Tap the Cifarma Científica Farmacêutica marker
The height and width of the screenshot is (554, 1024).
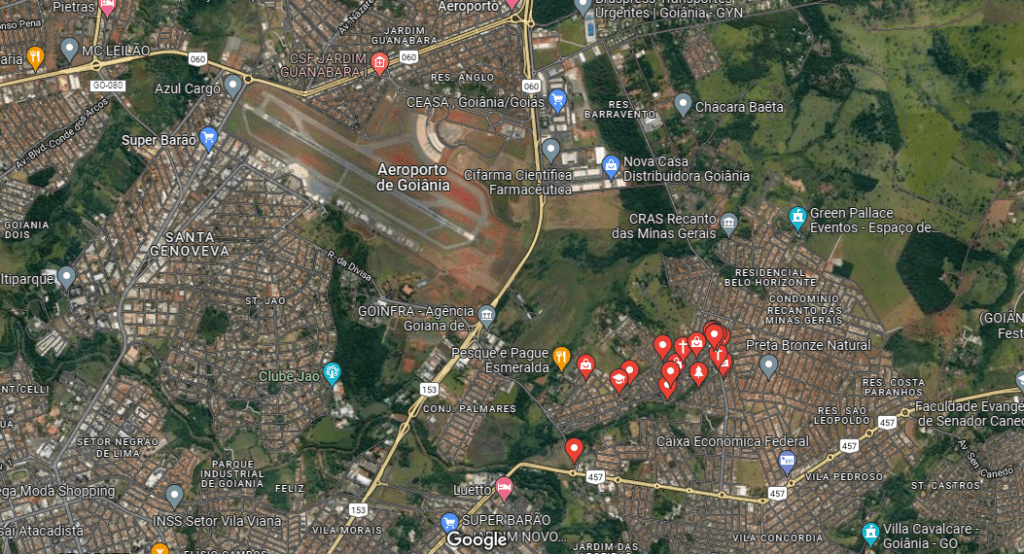tap(550, 150)
